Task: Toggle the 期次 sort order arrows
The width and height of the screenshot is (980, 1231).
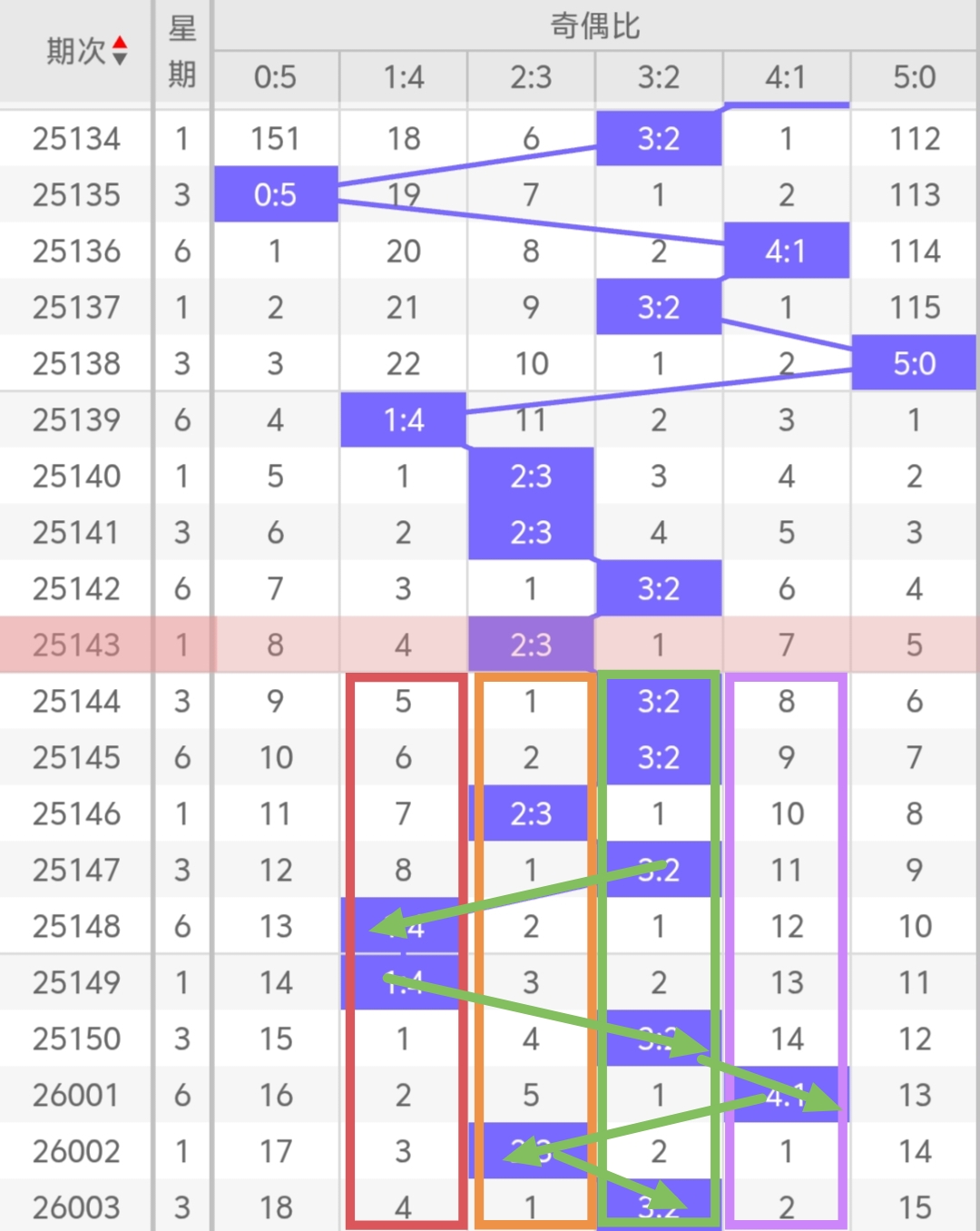Action: click(119, 51)
